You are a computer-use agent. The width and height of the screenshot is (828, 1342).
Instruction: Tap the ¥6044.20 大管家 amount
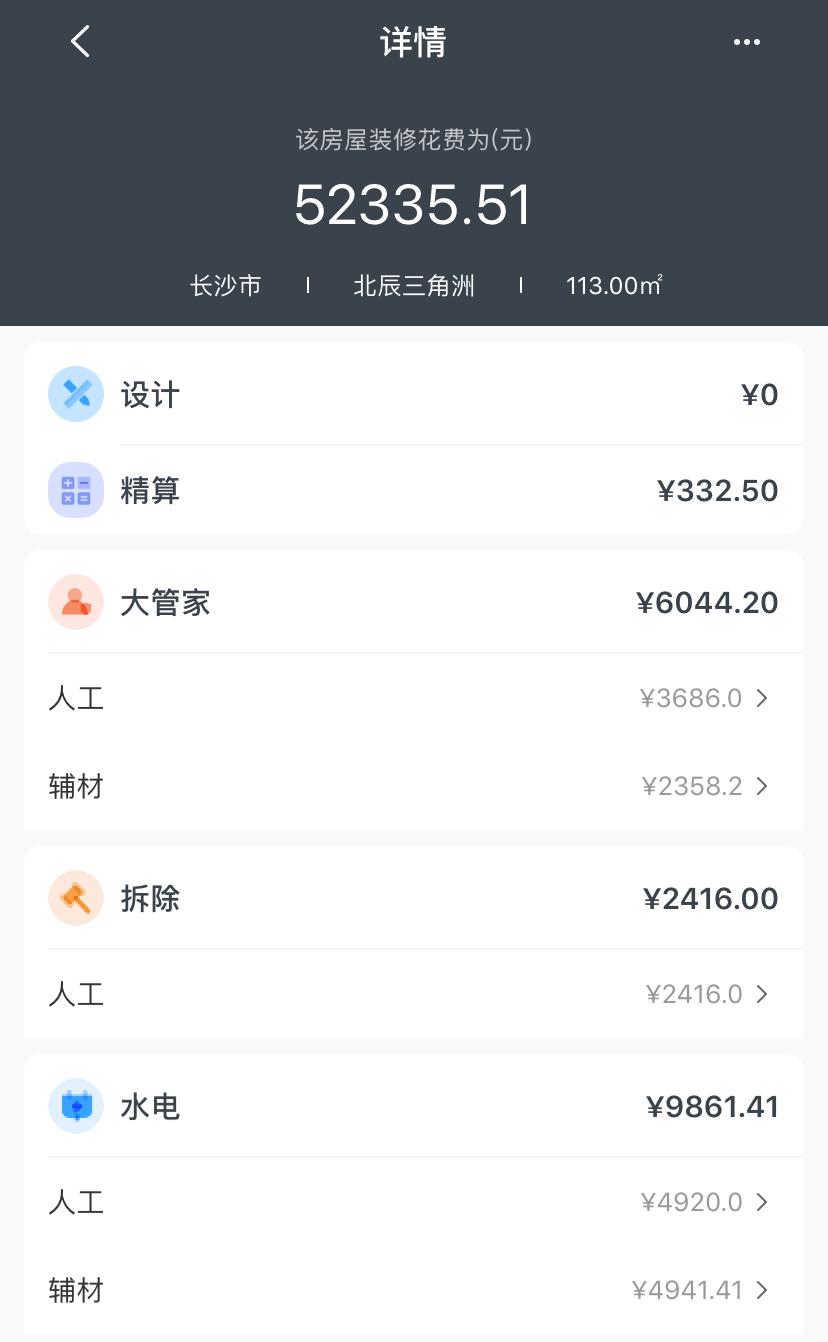(x=707, y=602)
